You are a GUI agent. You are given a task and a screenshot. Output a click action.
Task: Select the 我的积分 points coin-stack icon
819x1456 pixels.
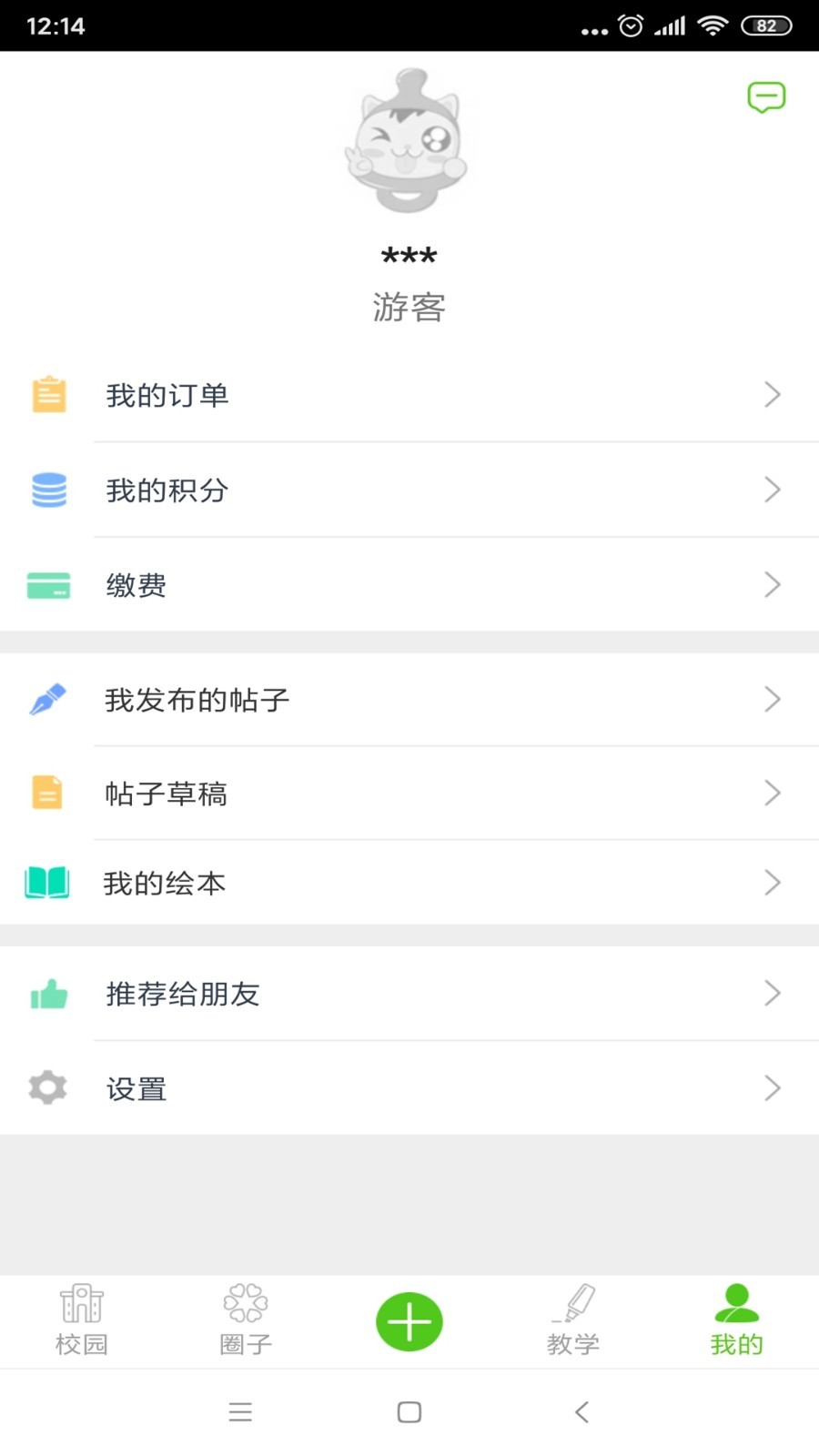(x=47, y=490)
